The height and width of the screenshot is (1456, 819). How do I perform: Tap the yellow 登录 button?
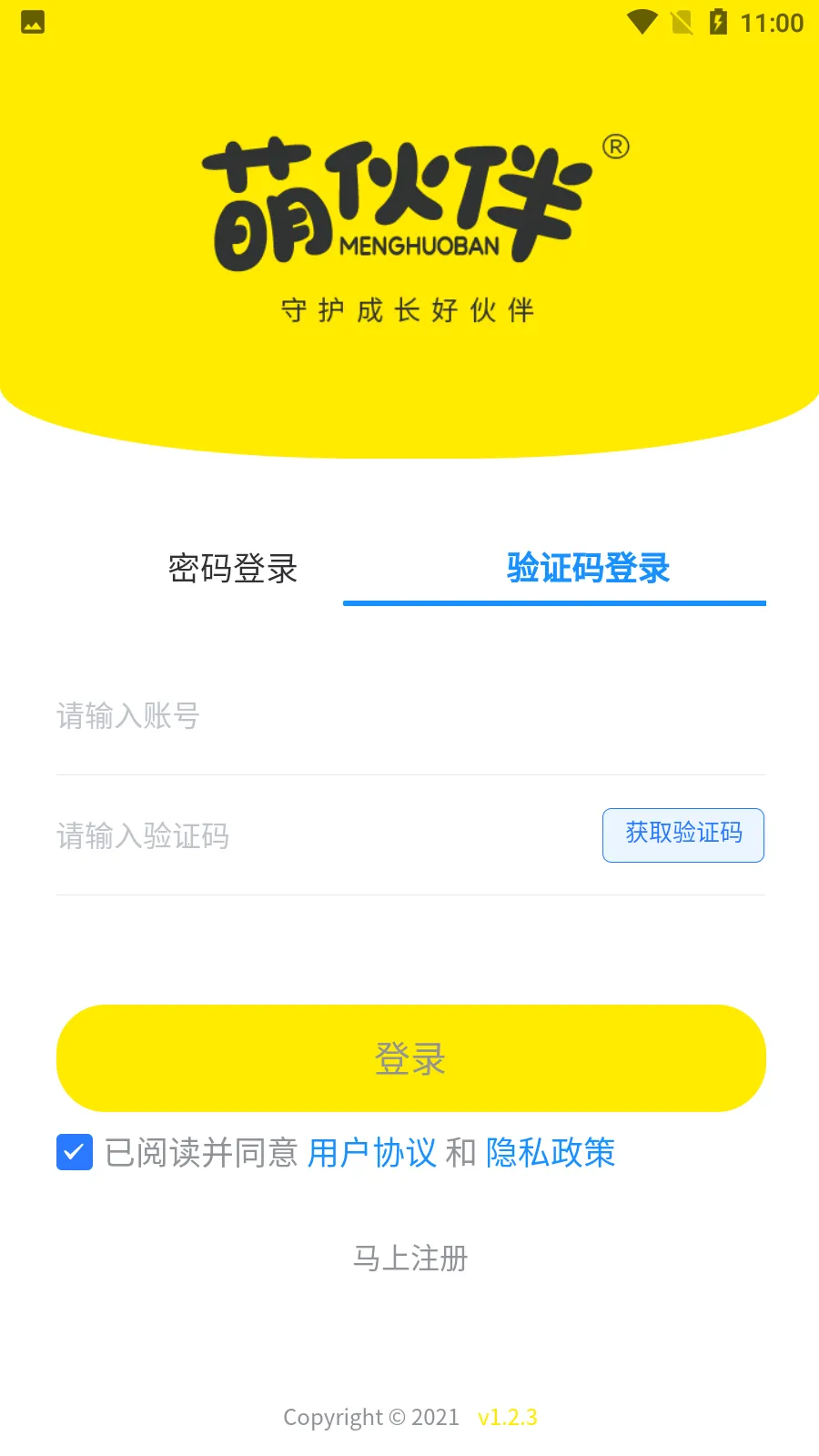(x=410, y=1058)
